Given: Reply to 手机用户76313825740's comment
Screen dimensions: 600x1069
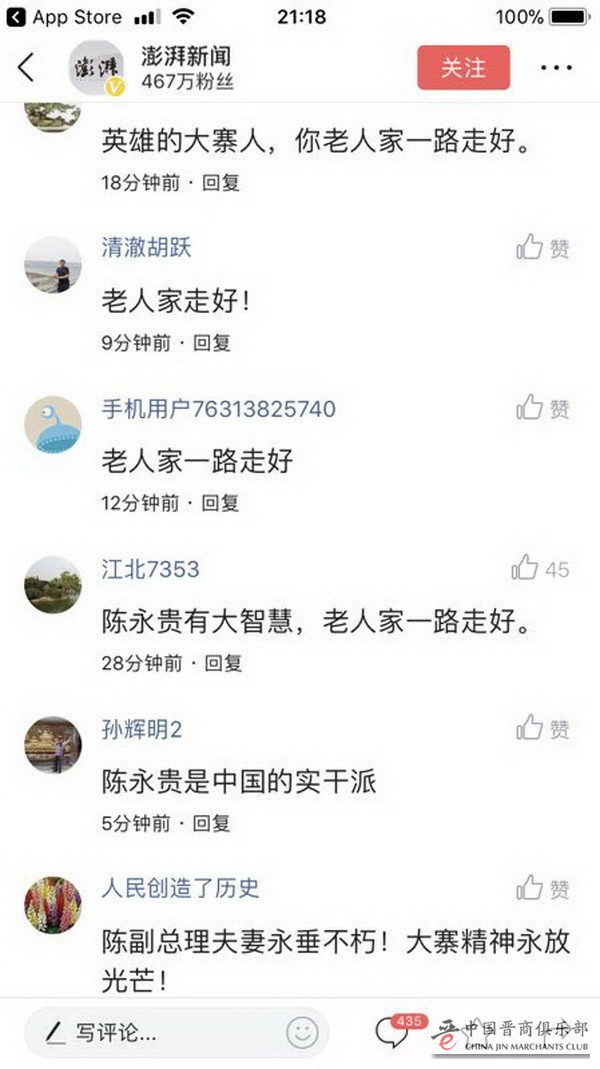Looking at the screenshot, I should [221, 503].
